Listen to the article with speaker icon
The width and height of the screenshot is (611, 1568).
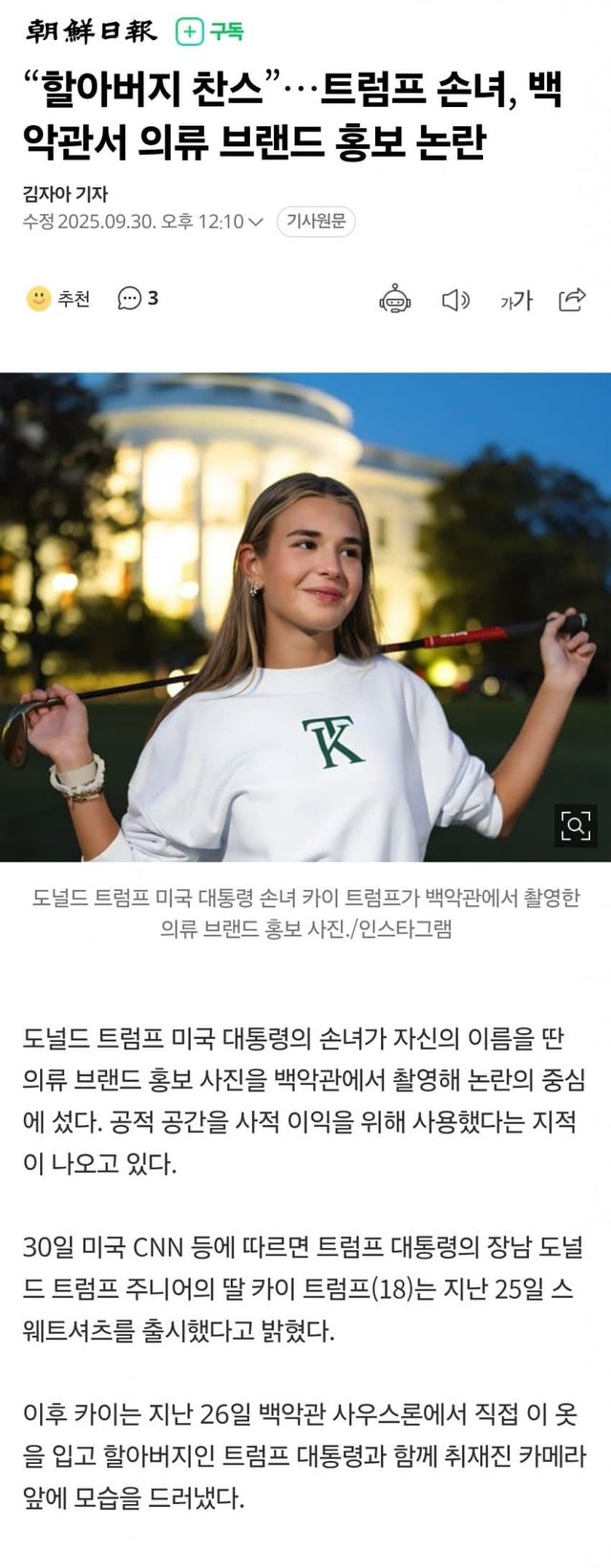click(x=455, y=300)
